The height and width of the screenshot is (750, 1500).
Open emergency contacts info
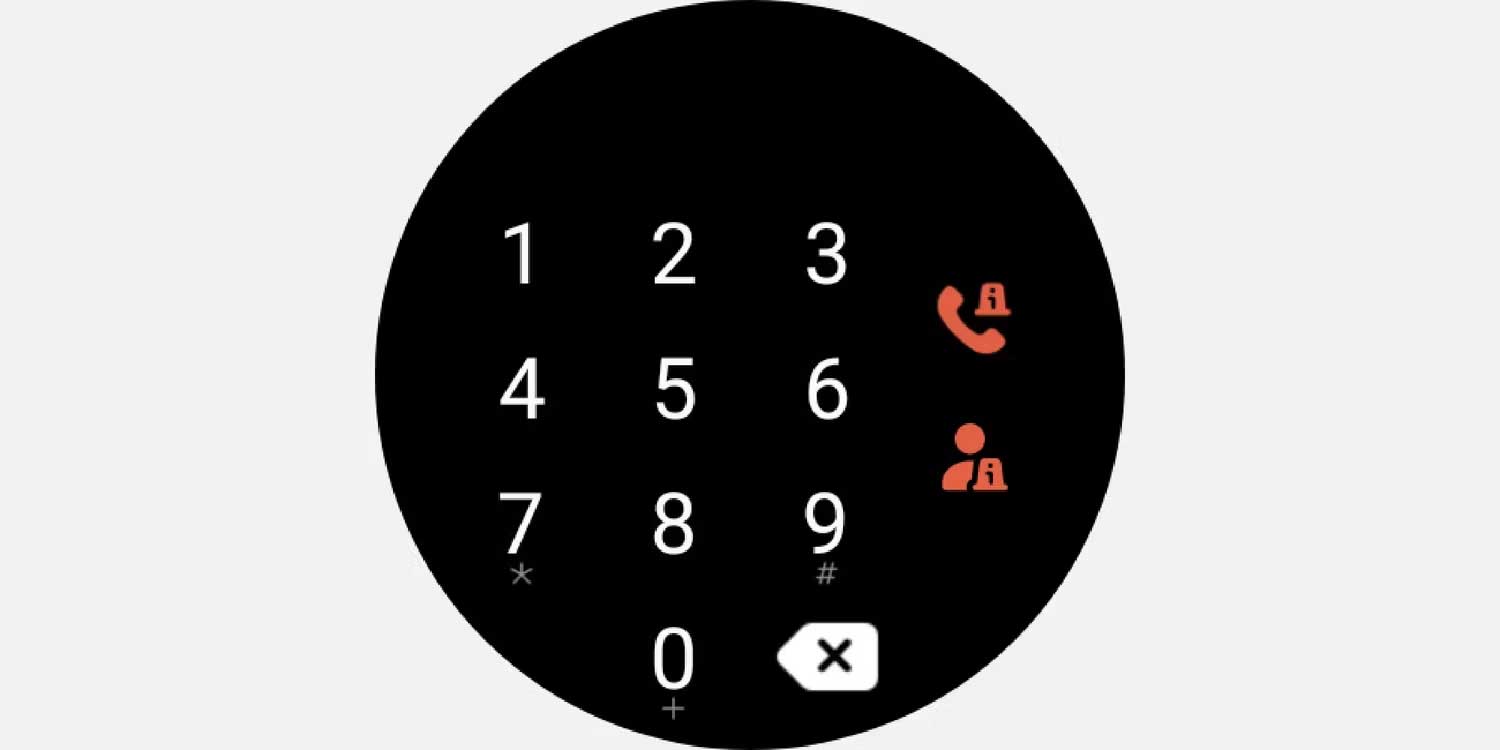973,458
